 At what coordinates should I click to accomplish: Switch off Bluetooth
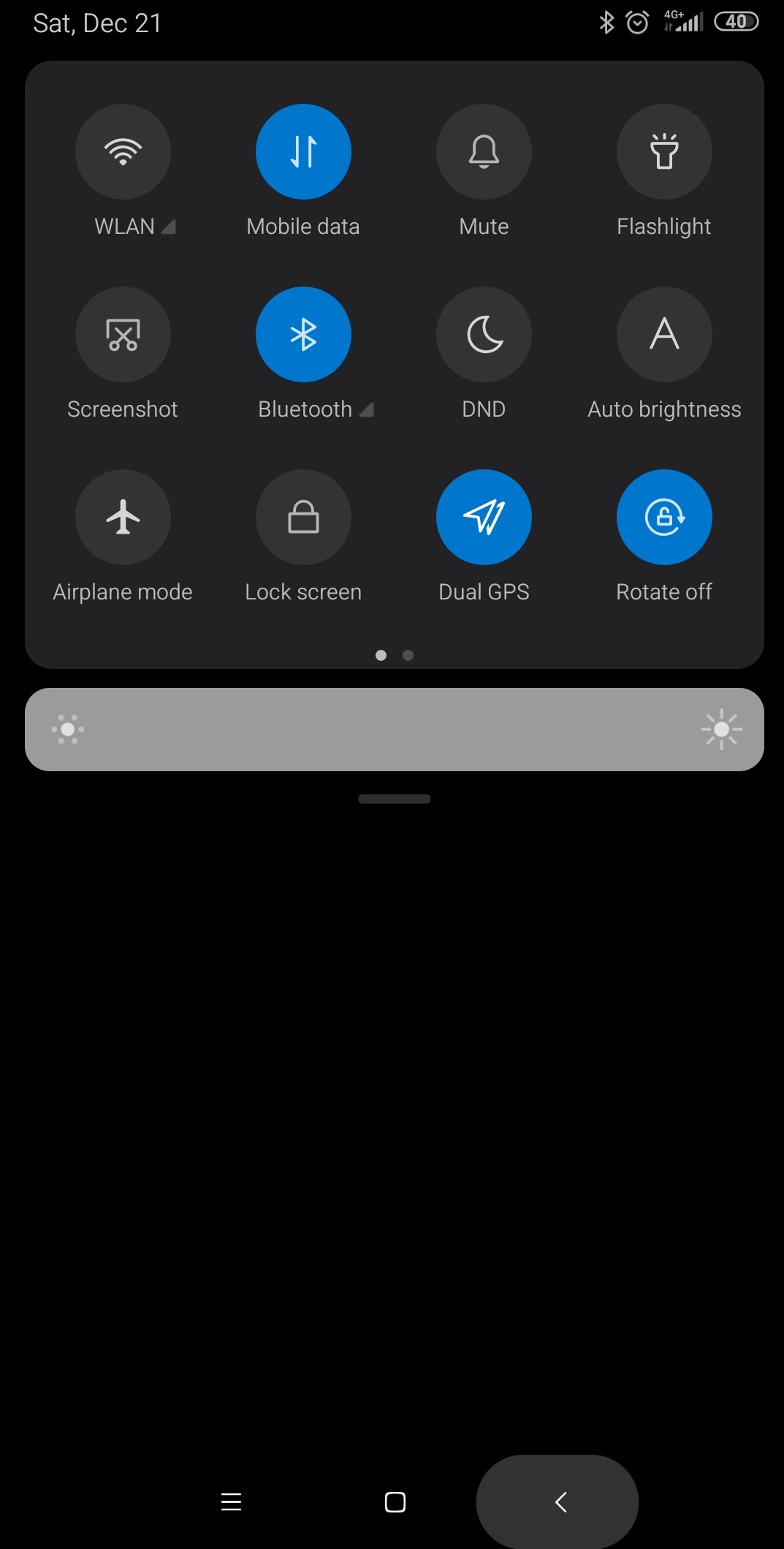click(303, 335)
